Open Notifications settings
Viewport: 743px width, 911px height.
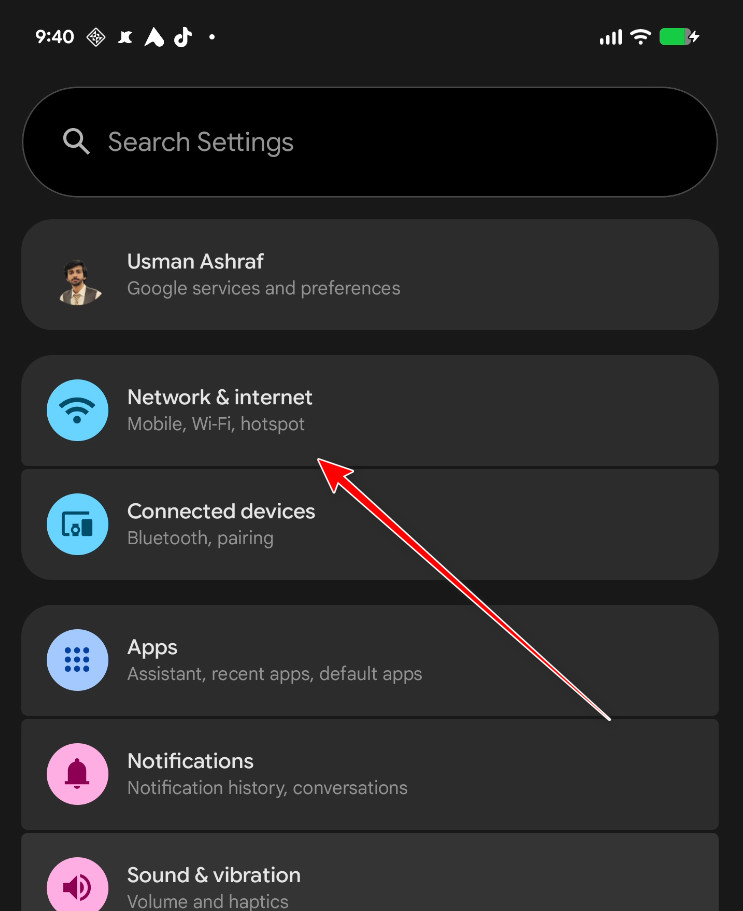tap(370, 773)
